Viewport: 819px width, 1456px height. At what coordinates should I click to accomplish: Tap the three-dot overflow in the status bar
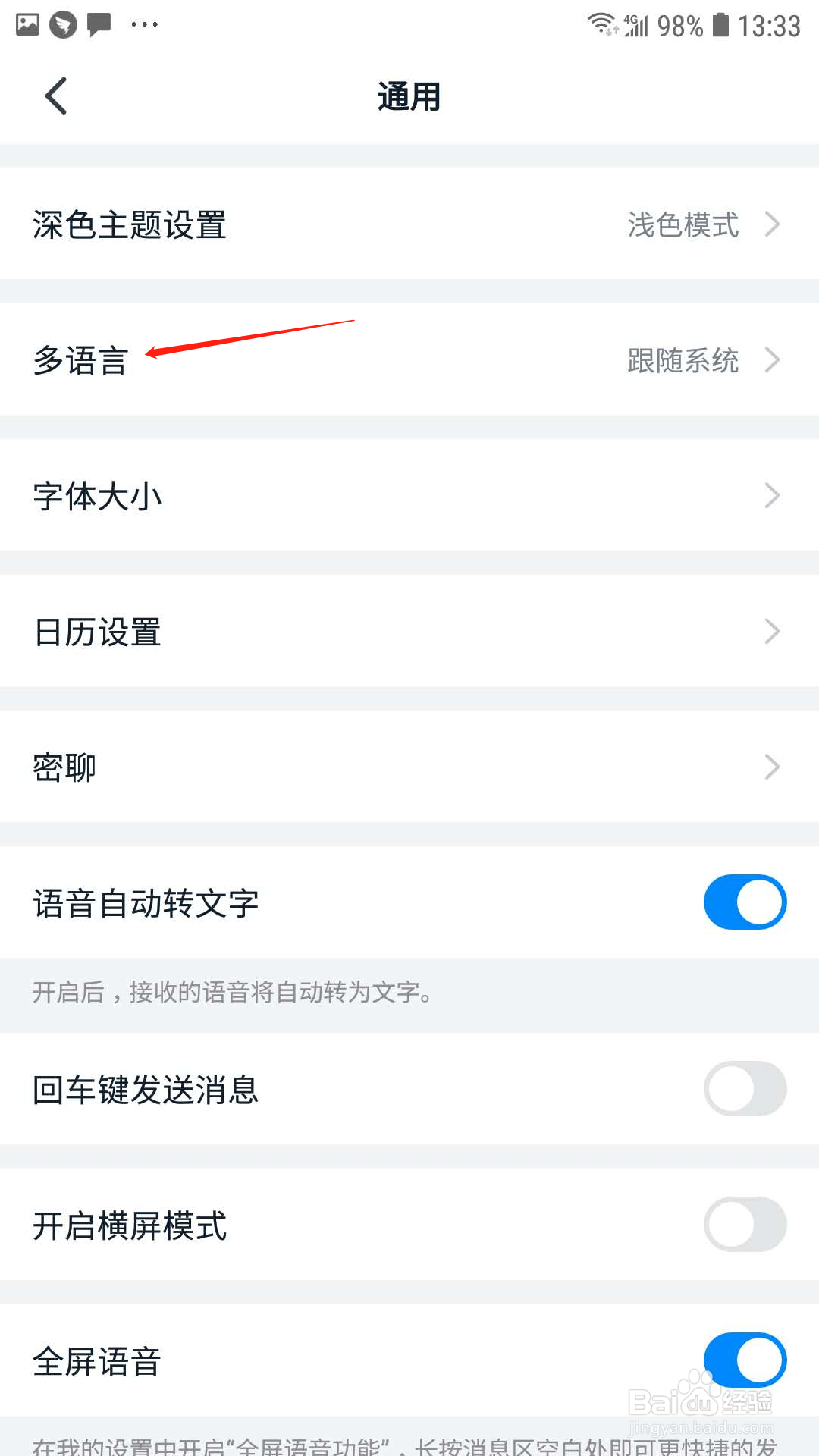[x=144, y=24]
